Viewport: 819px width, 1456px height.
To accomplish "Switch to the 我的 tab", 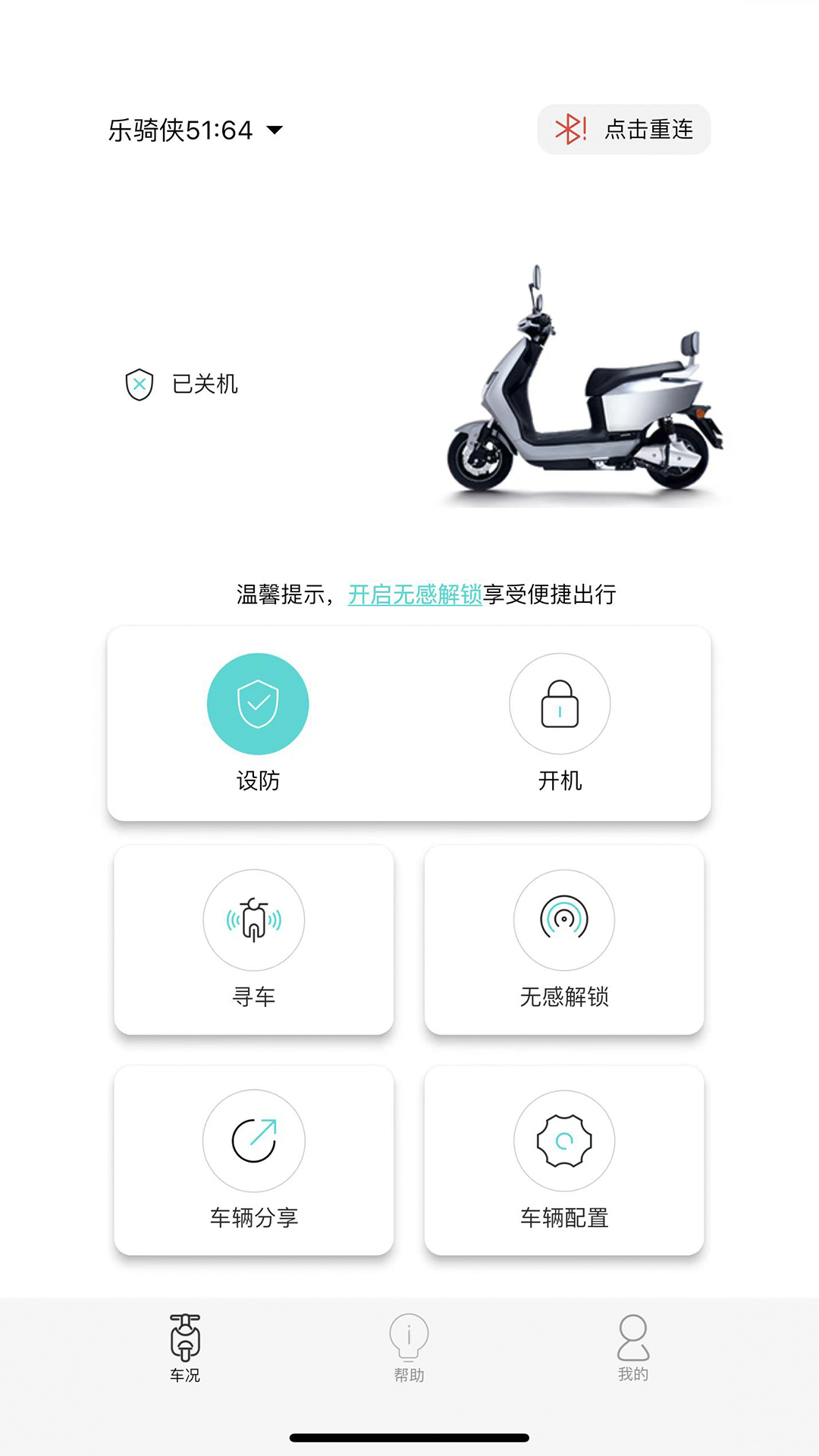I will [x=633, y=1348].
